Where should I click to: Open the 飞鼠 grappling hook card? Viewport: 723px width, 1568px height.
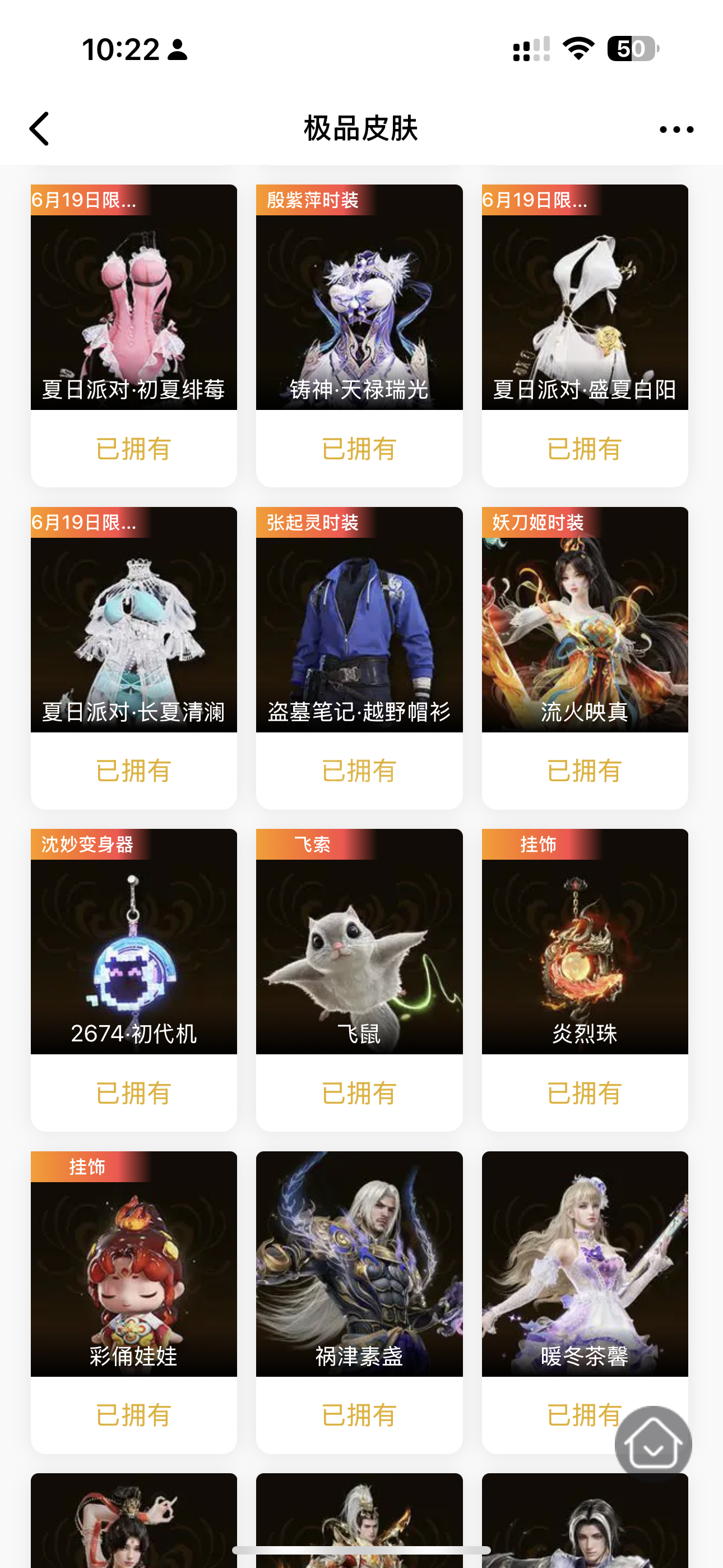click(x=359, y=941)
